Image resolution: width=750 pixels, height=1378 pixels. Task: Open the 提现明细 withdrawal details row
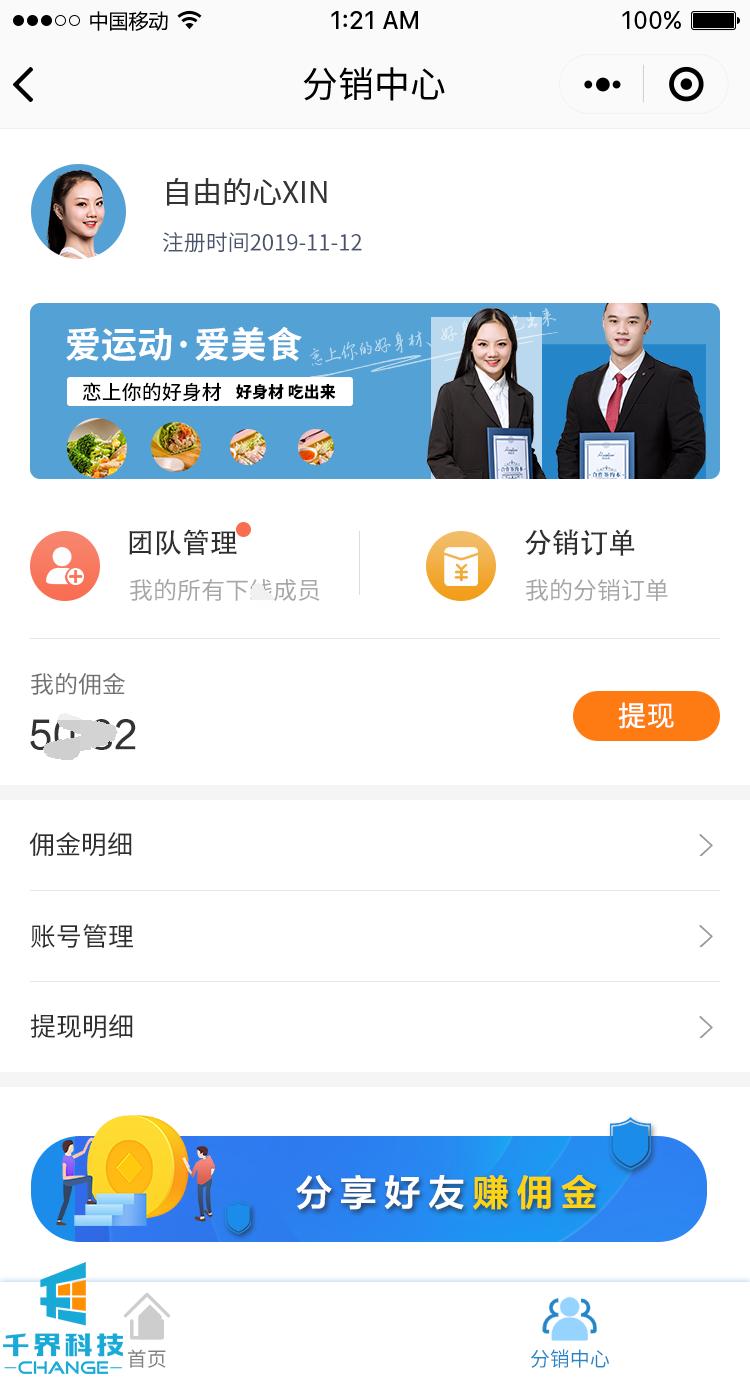374,1027
